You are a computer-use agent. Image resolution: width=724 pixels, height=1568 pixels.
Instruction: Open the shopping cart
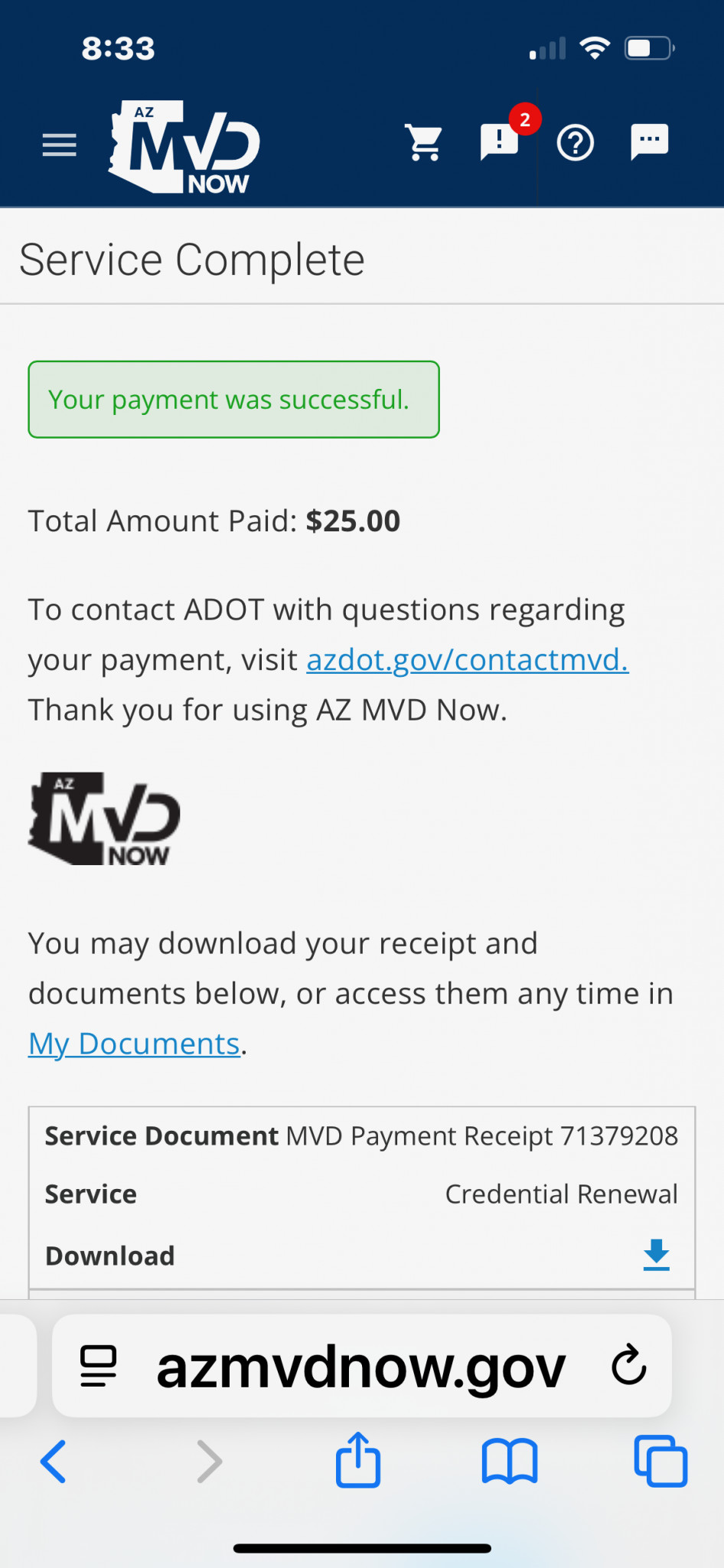(424, 142)
